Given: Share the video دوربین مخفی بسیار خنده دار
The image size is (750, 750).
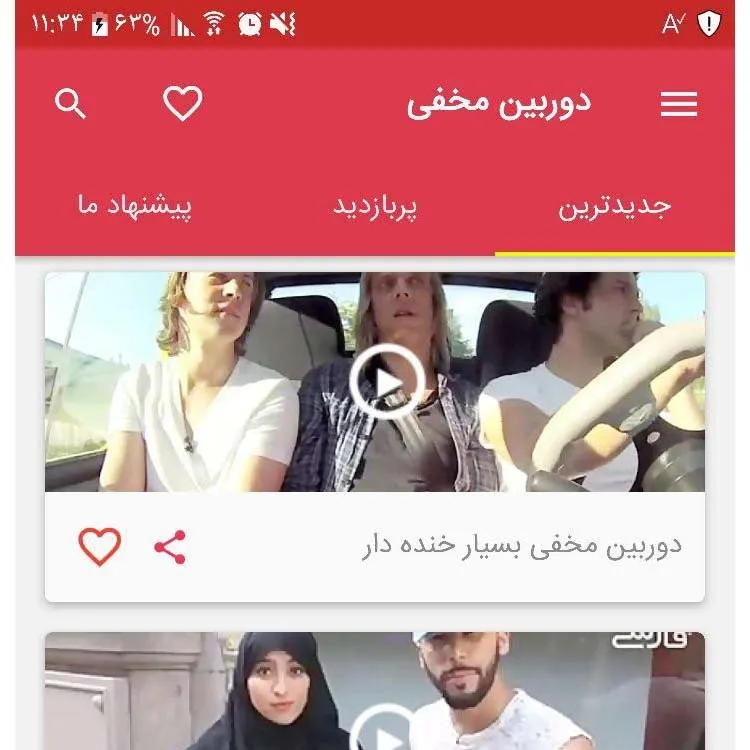Looking at the screenshot, I should 170,547.
